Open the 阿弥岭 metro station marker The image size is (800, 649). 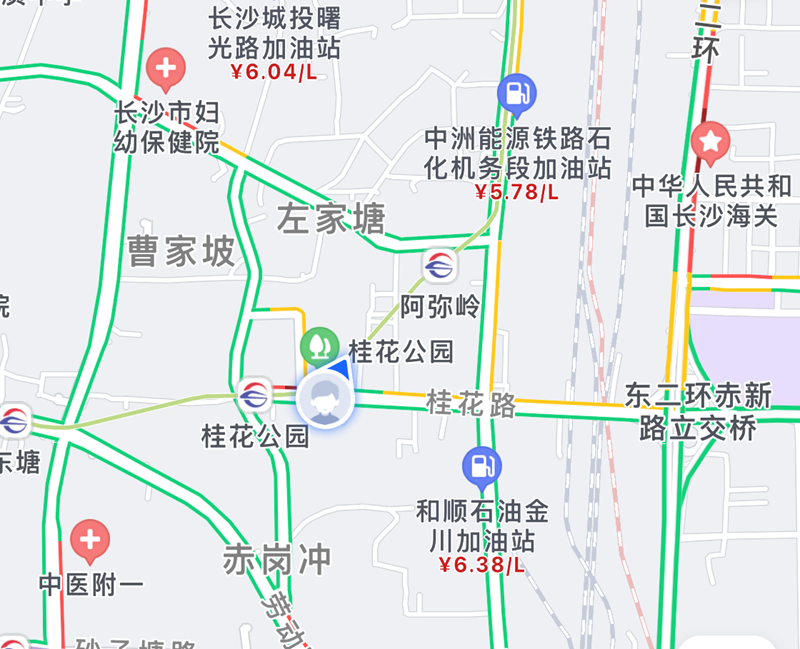point(439,265)
